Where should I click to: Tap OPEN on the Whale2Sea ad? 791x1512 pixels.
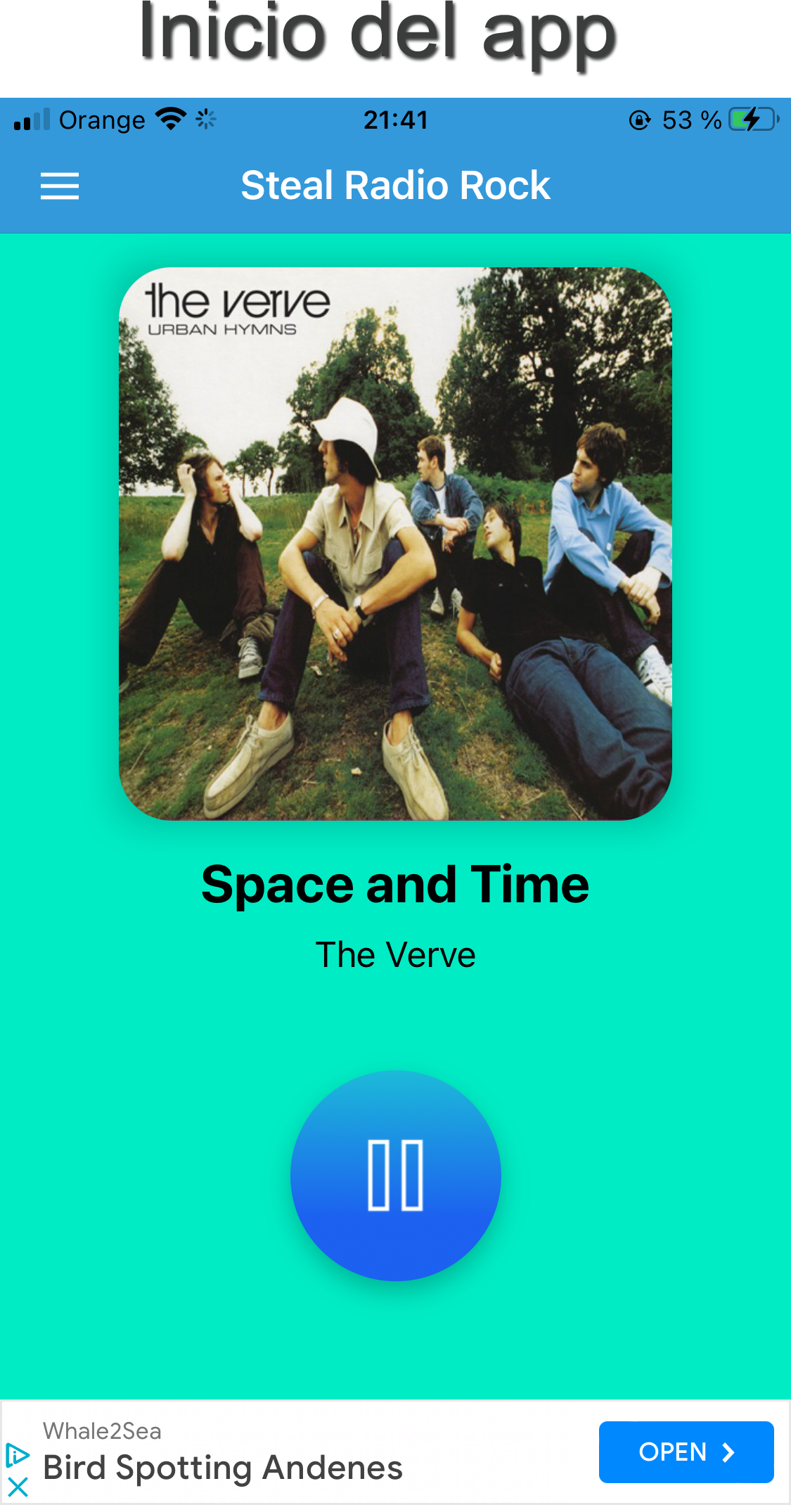(x=686, y=1452)
